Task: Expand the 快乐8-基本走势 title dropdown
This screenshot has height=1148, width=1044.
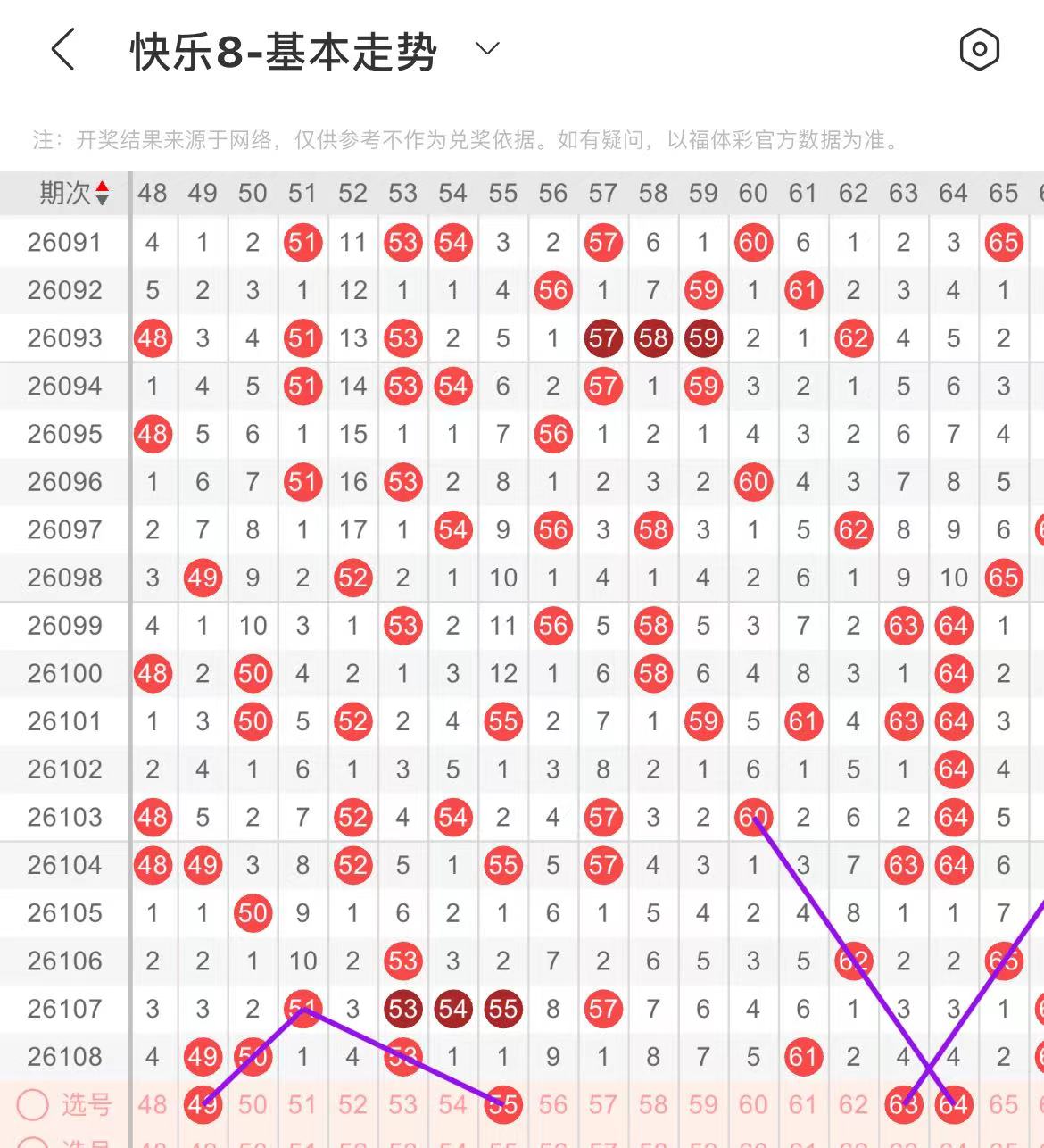Action: [487, 49]
